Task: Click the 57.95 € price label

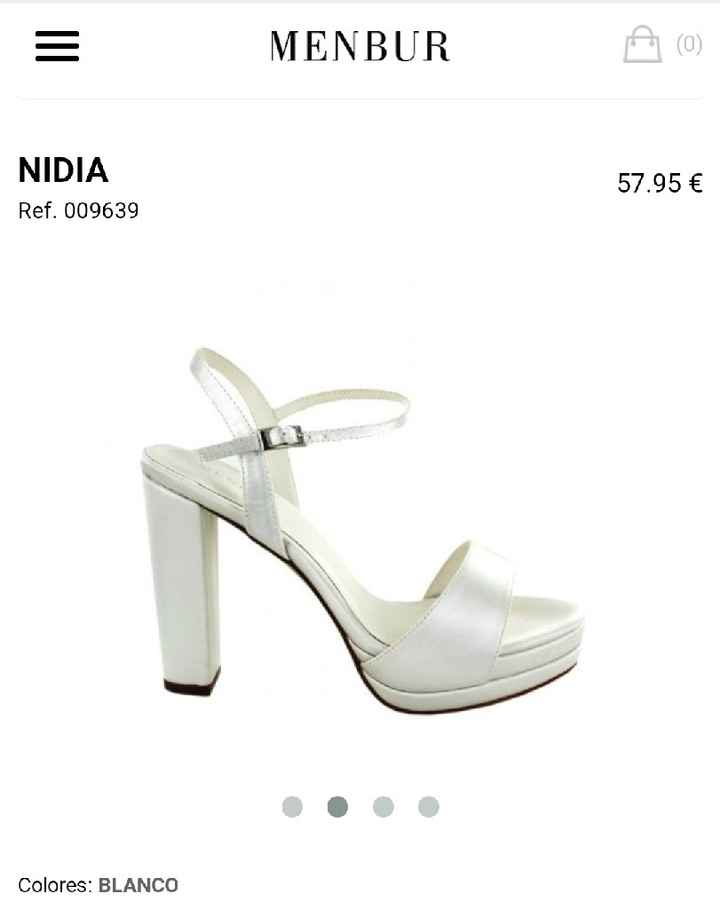Action: pos(660,183)
